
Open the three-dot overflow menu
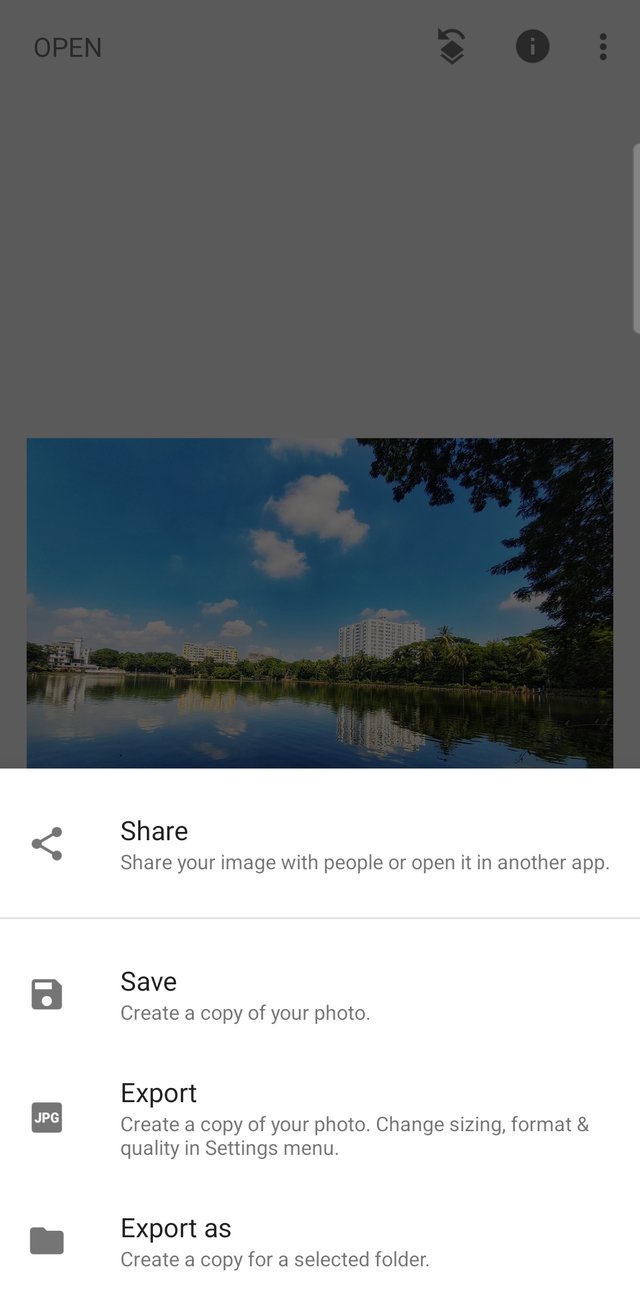point(602,47)
